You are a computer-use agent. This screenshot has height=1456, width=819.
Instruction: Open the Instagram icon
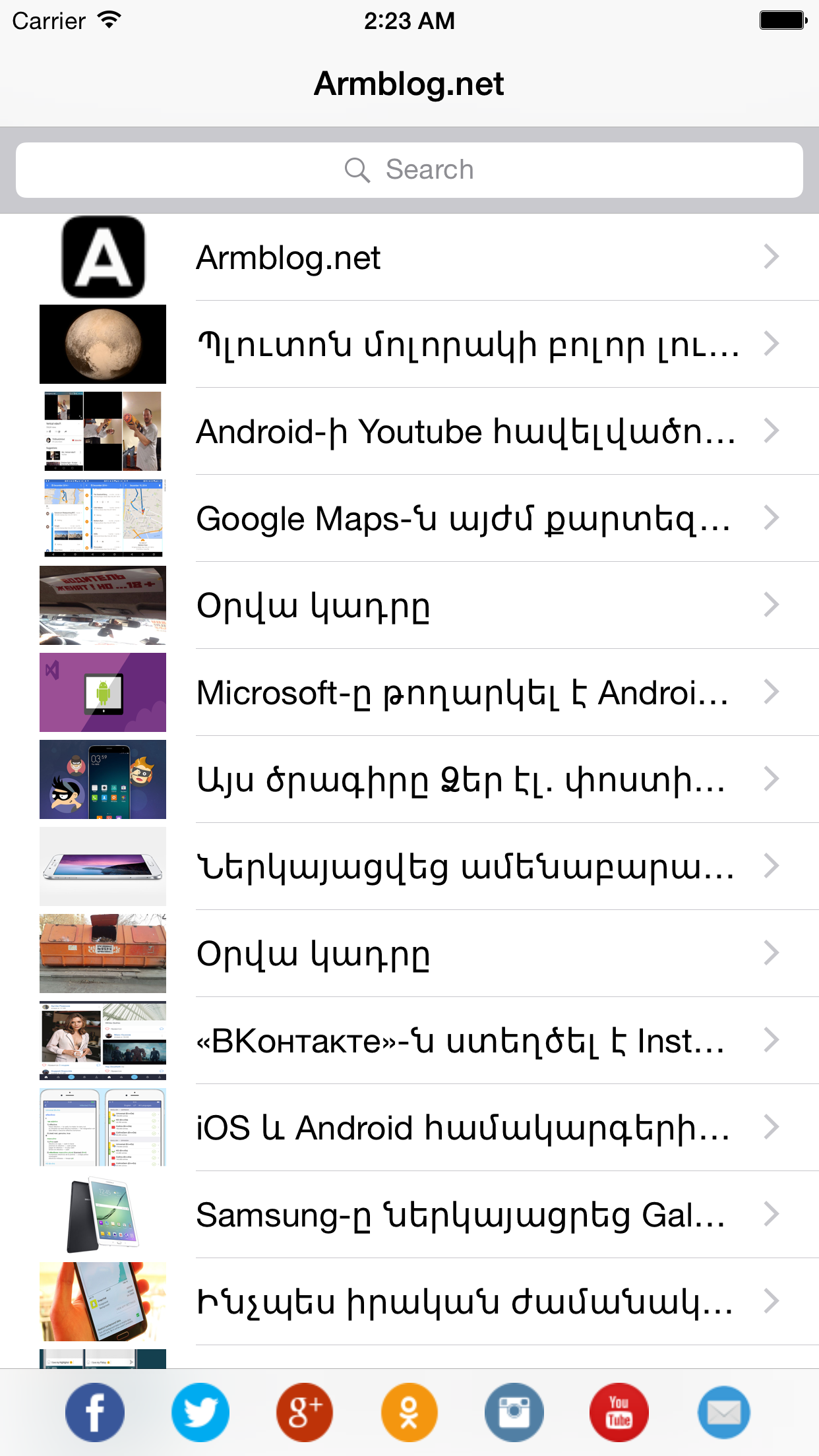click(x=515, y=1412)
